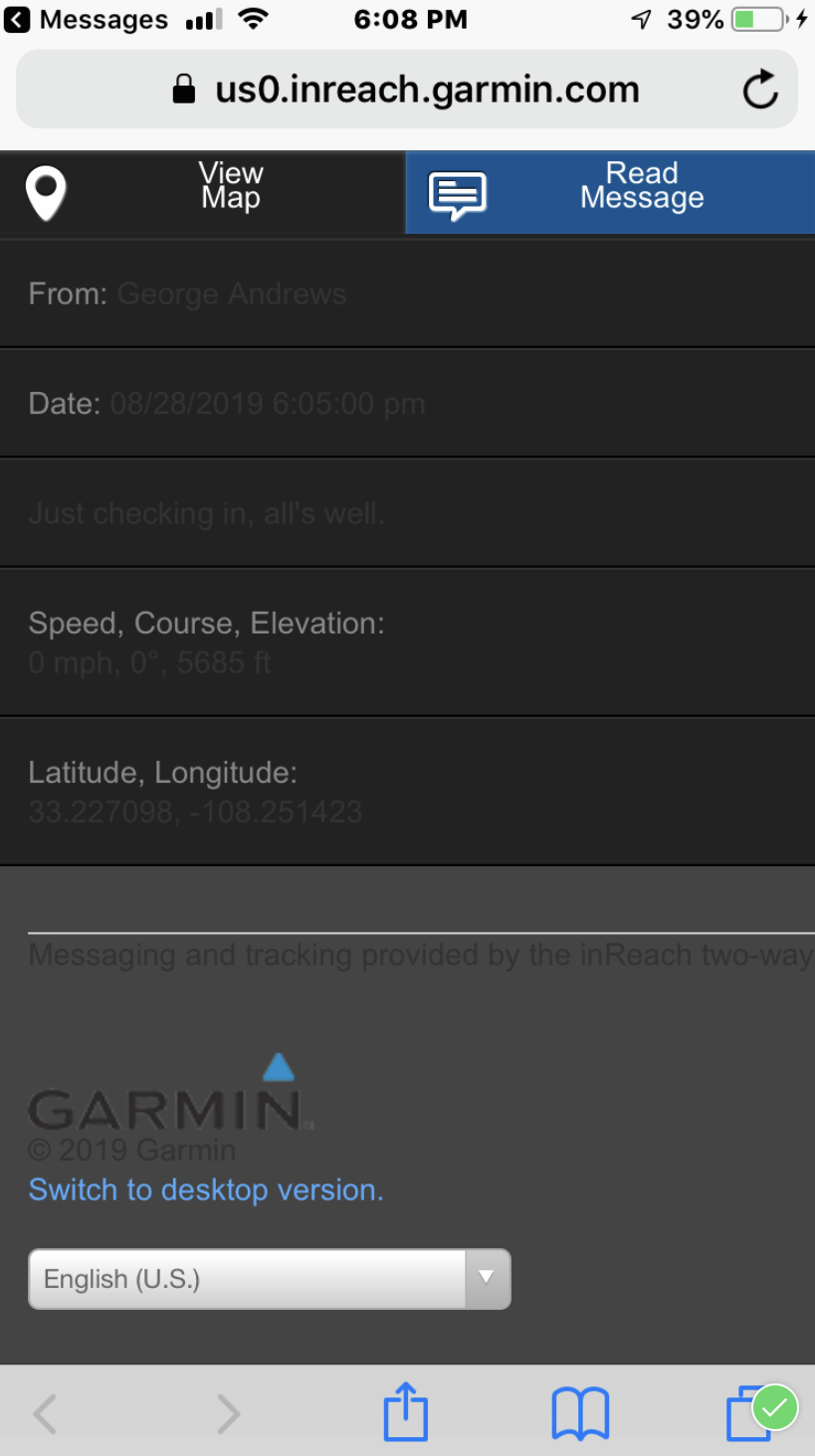Select the Read Message tab
Screen dimensions: 815x1456
coord(610,192)
